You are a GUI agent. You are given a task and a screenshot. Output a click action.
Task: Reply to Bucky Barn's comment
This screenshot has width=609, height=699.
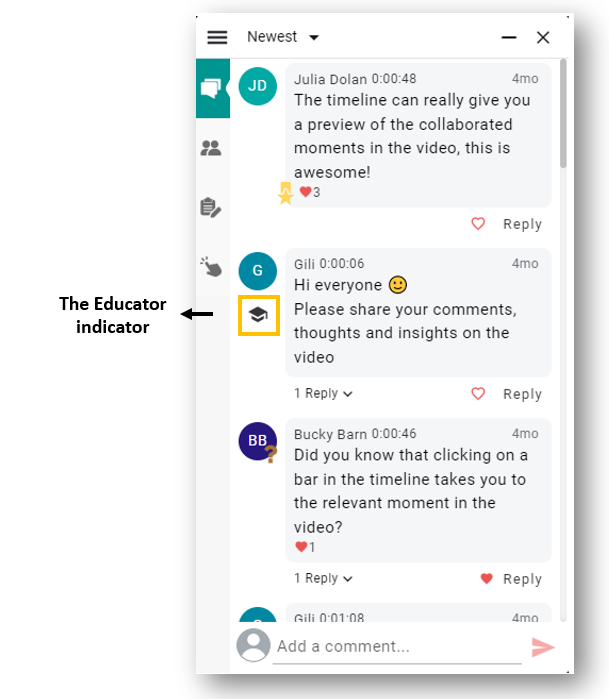pos(522,579)
